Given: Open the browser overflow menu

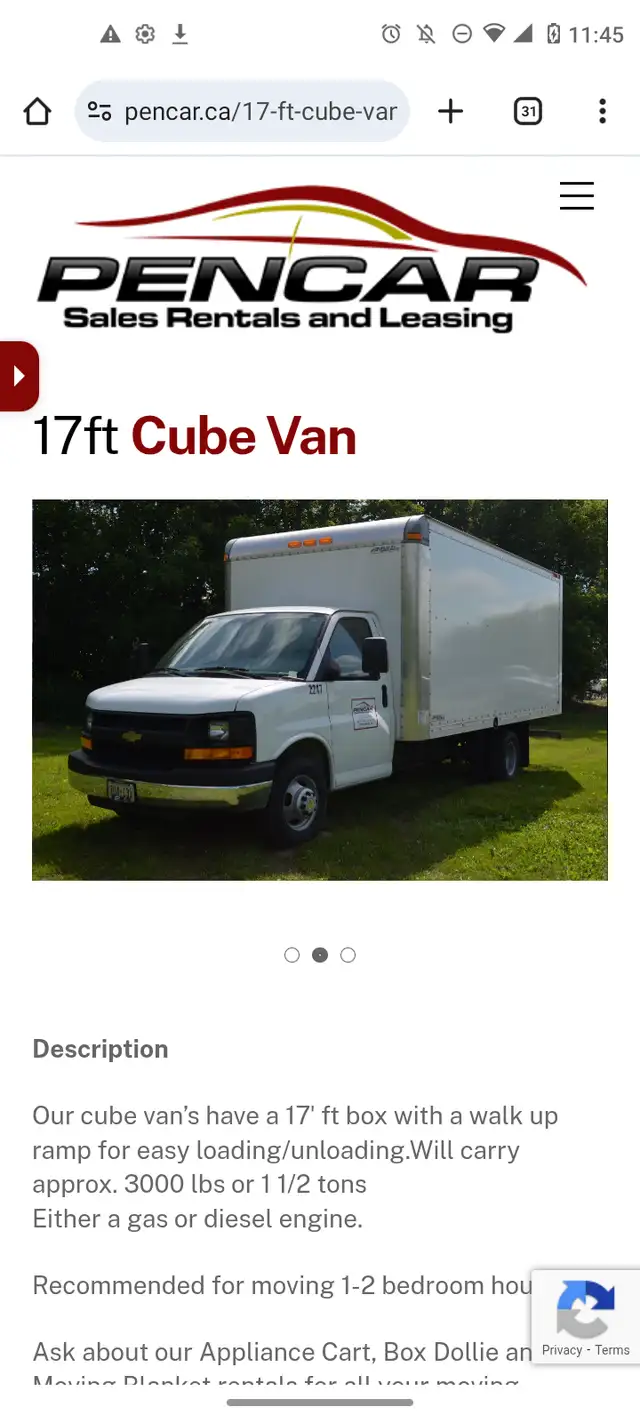Looking at the screenshot, I should tap(602, 111).
